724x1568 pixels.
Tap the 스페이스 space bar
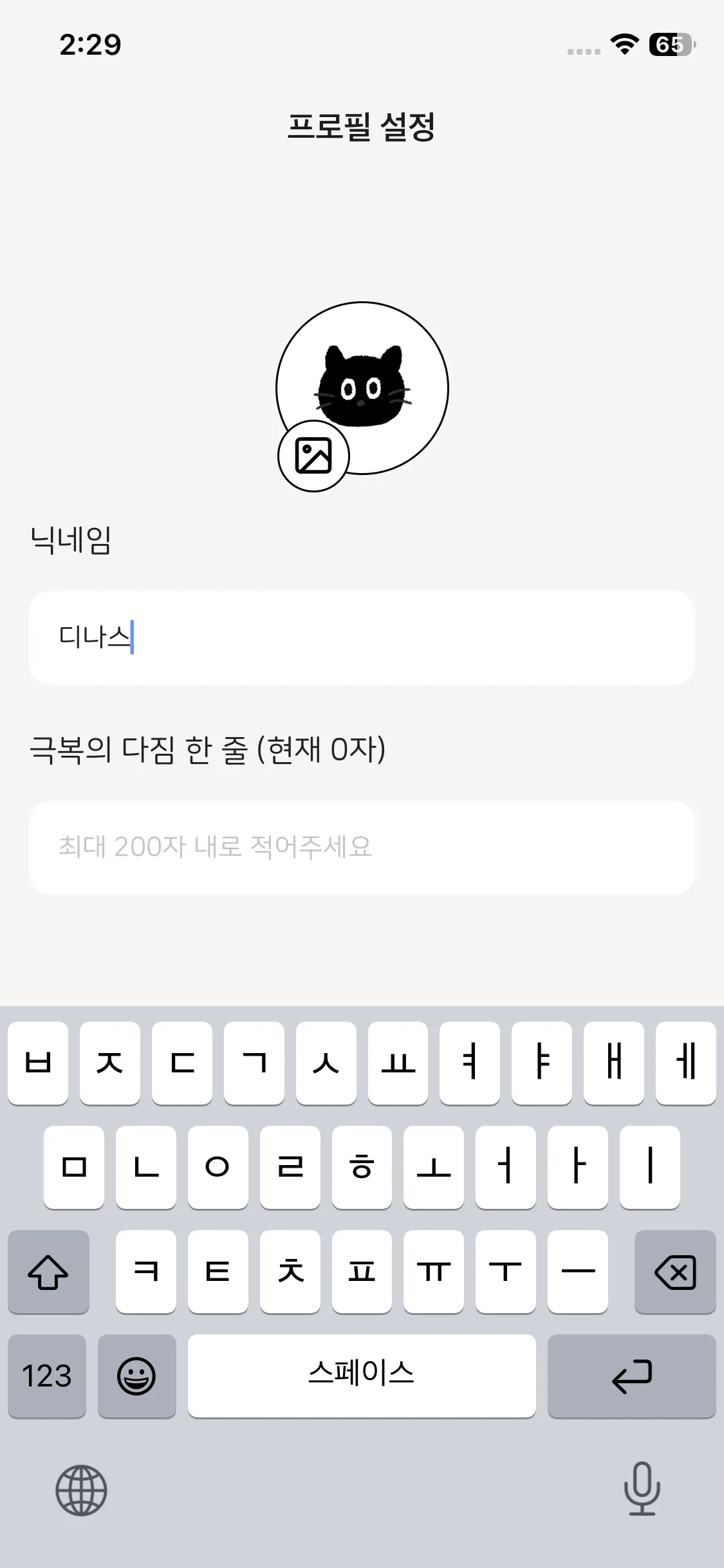point(362,1376)
